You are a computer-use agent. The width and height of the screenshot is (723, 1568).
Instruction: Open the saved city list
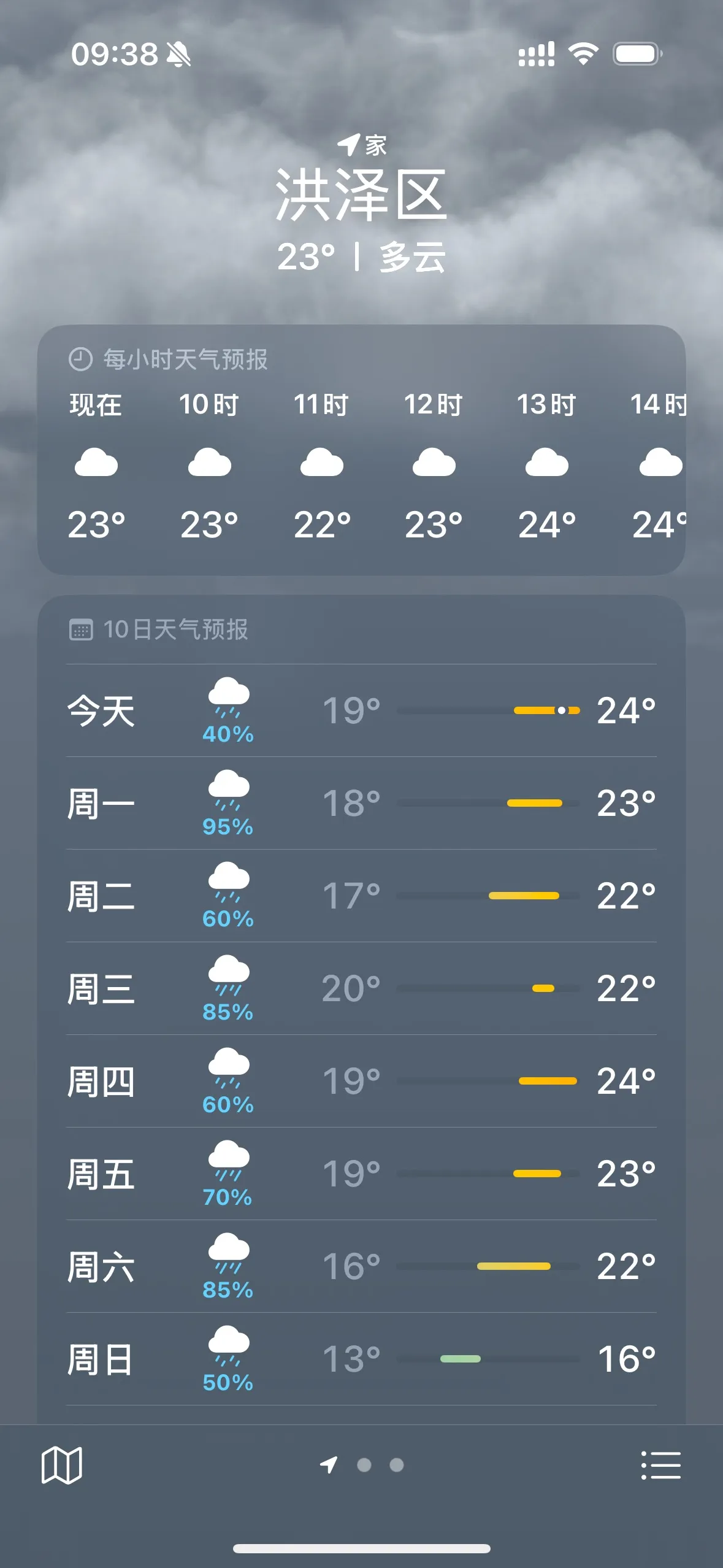(x=660, y=1465)
